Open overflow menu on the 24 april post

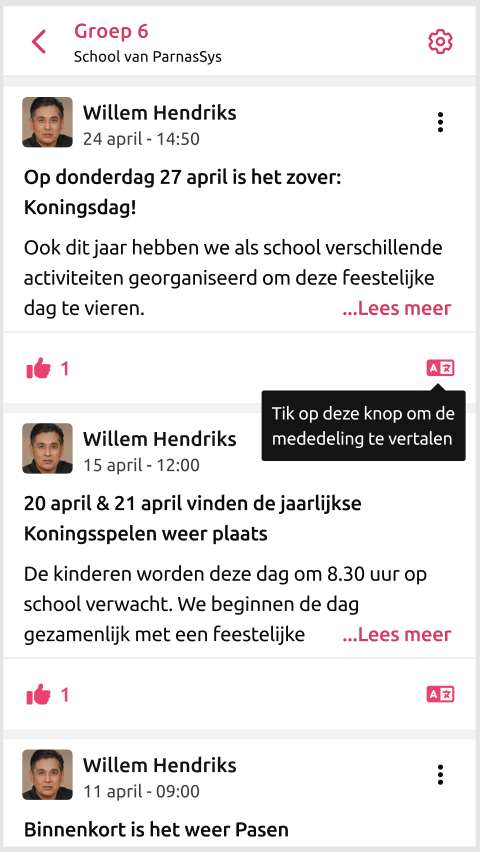(440, 122)
